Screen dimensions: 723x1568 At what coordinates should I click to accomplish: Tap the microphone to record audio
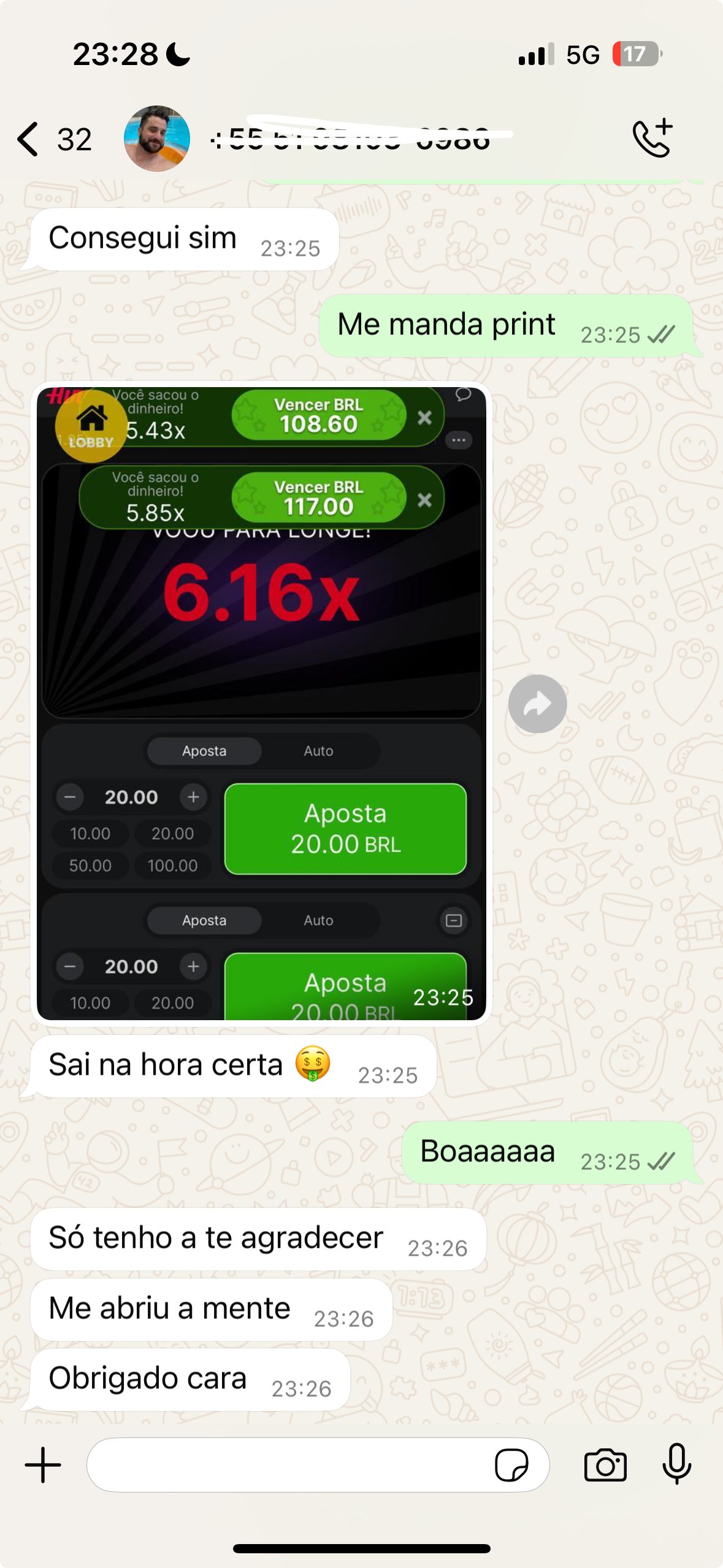(x=677, y=1465)
